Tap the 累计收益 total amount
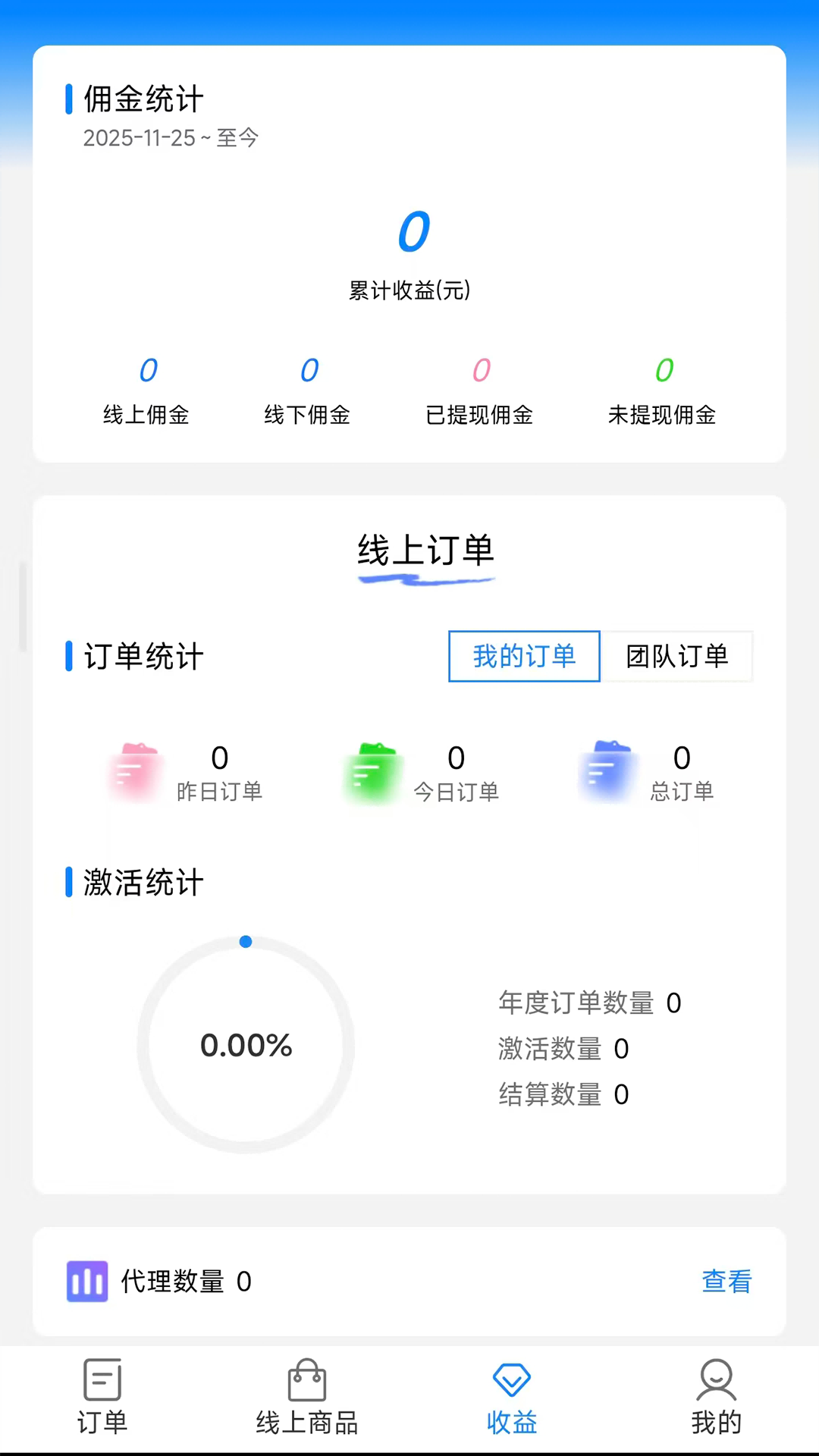This screenshot has height=1456, width=819. click(x=412, y=232)
